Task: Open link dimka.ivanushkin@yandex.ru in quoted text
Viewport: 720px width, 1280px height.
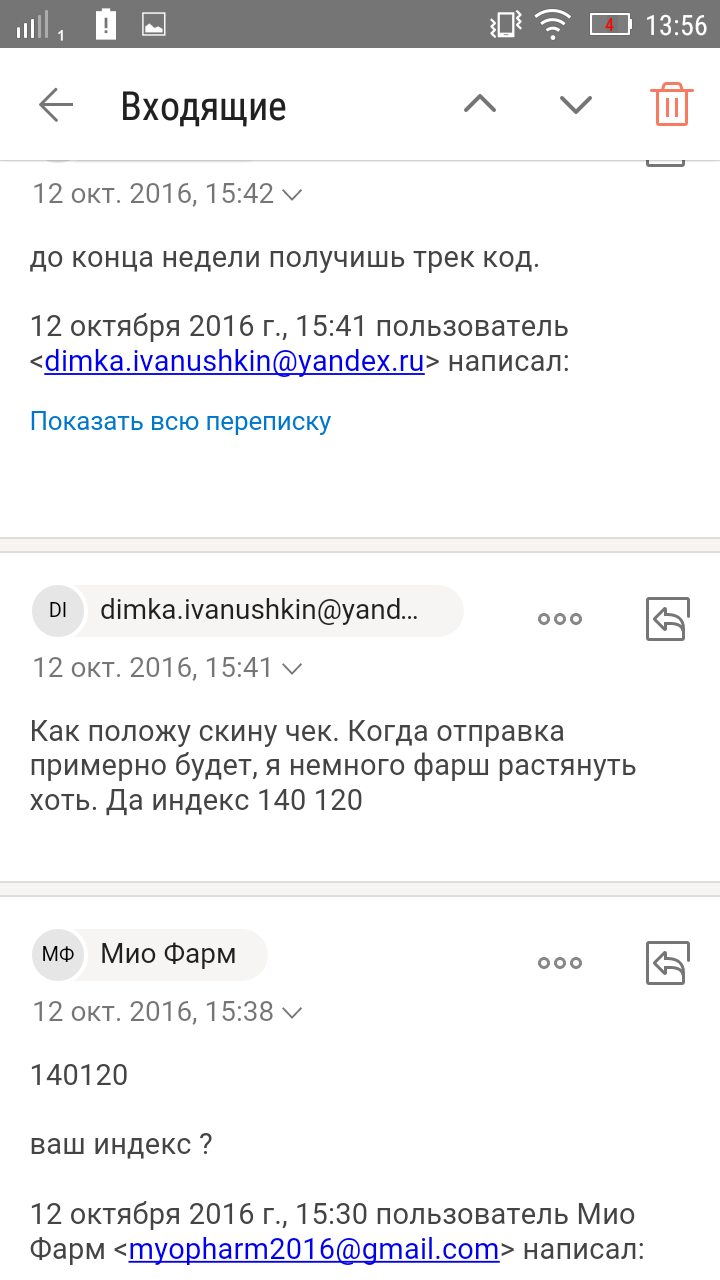Action: (235, 361)
